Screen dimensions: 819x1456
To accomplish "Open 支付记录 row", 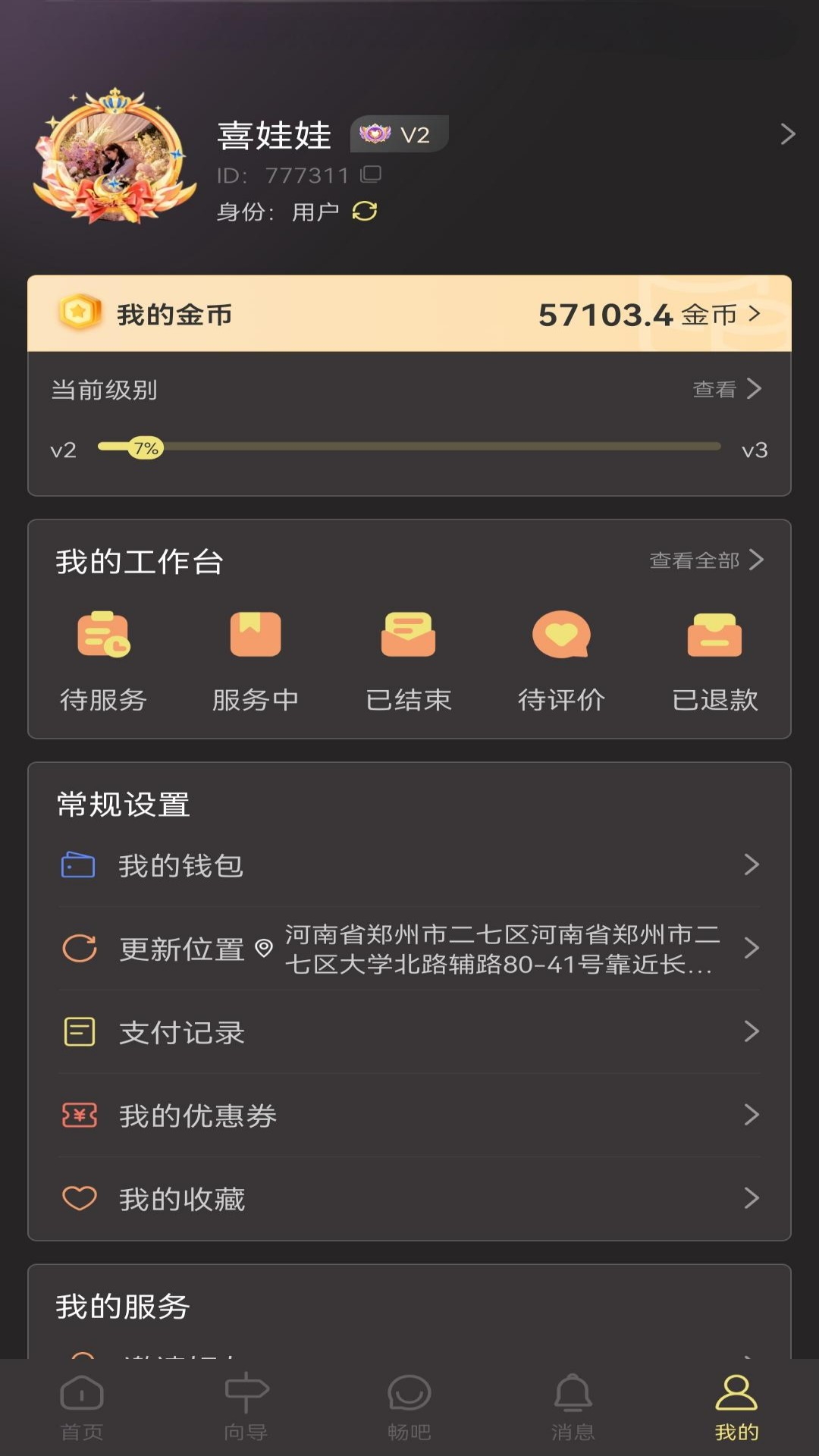I will [x=409, y=1032].
